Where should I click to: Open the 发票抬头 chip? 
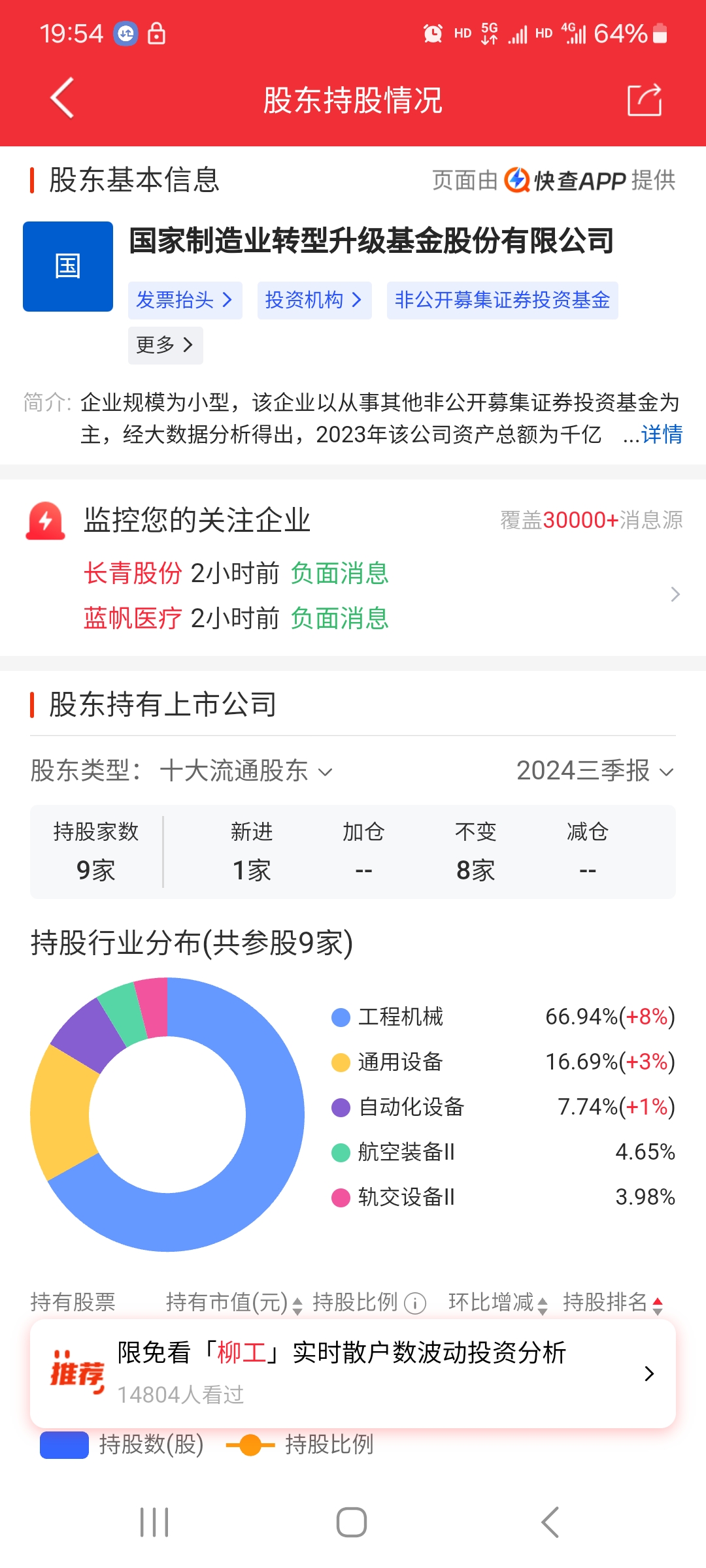185,301
